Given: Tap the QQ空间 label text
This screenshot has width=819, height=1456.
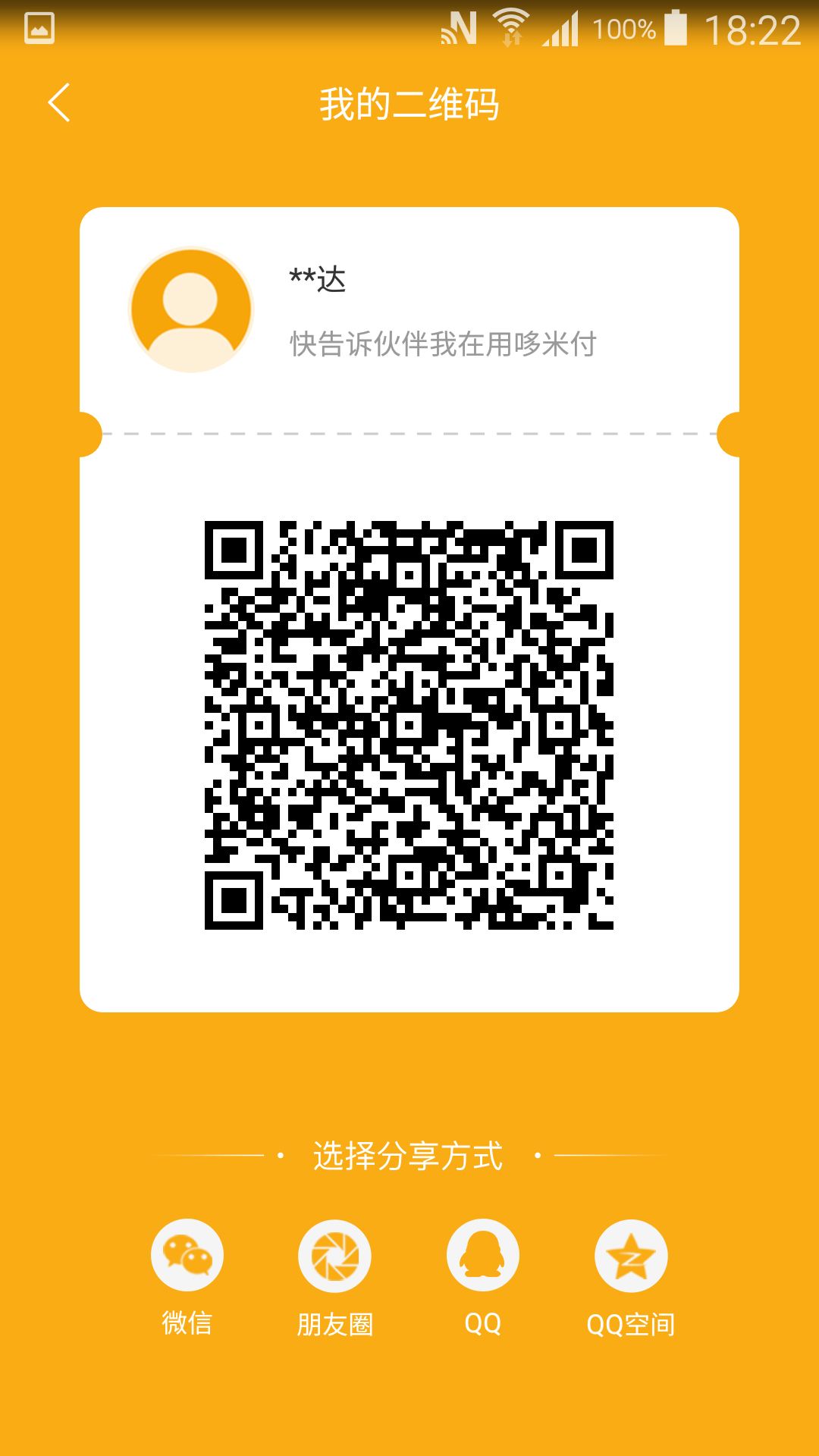Looking at the screenshot, I should coord(632,1323).
